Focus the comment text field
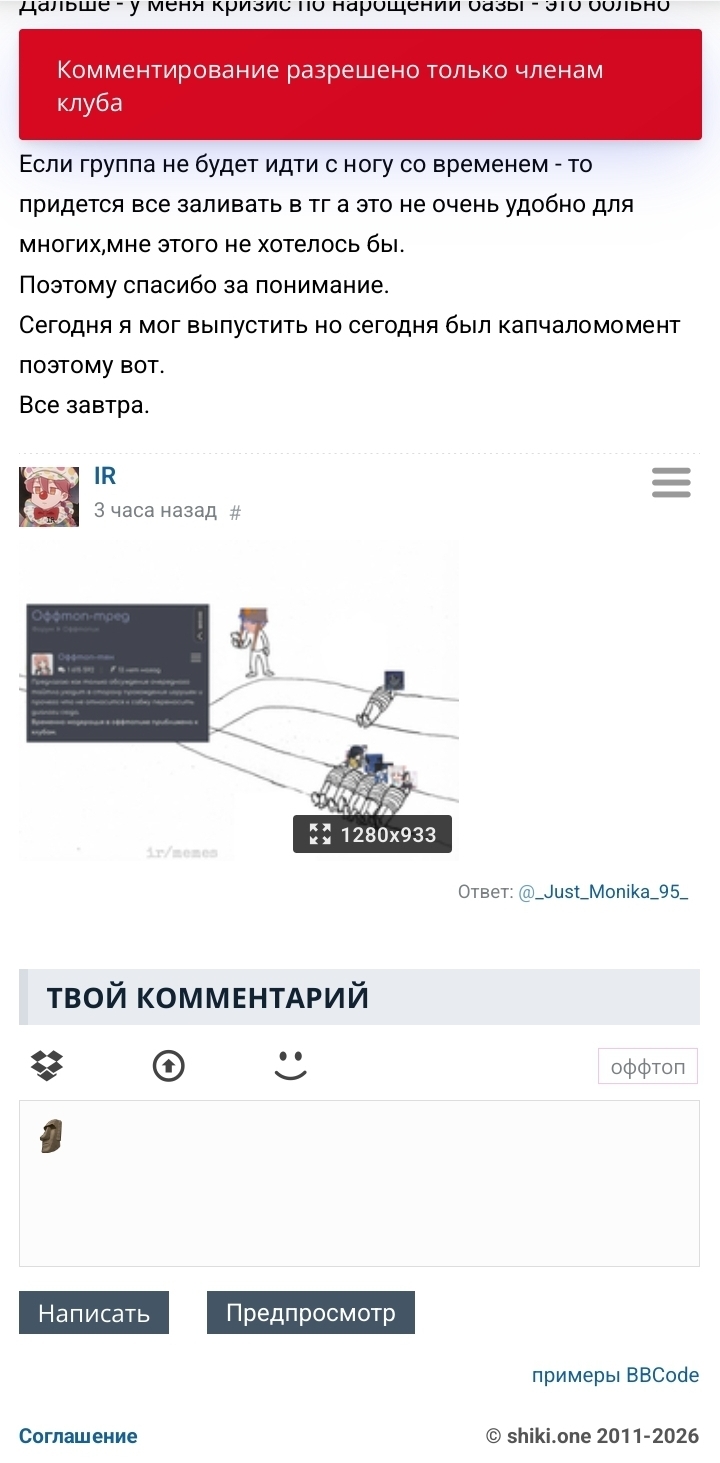Viewport: 720px width, 1463px height. pos(360,1190)
